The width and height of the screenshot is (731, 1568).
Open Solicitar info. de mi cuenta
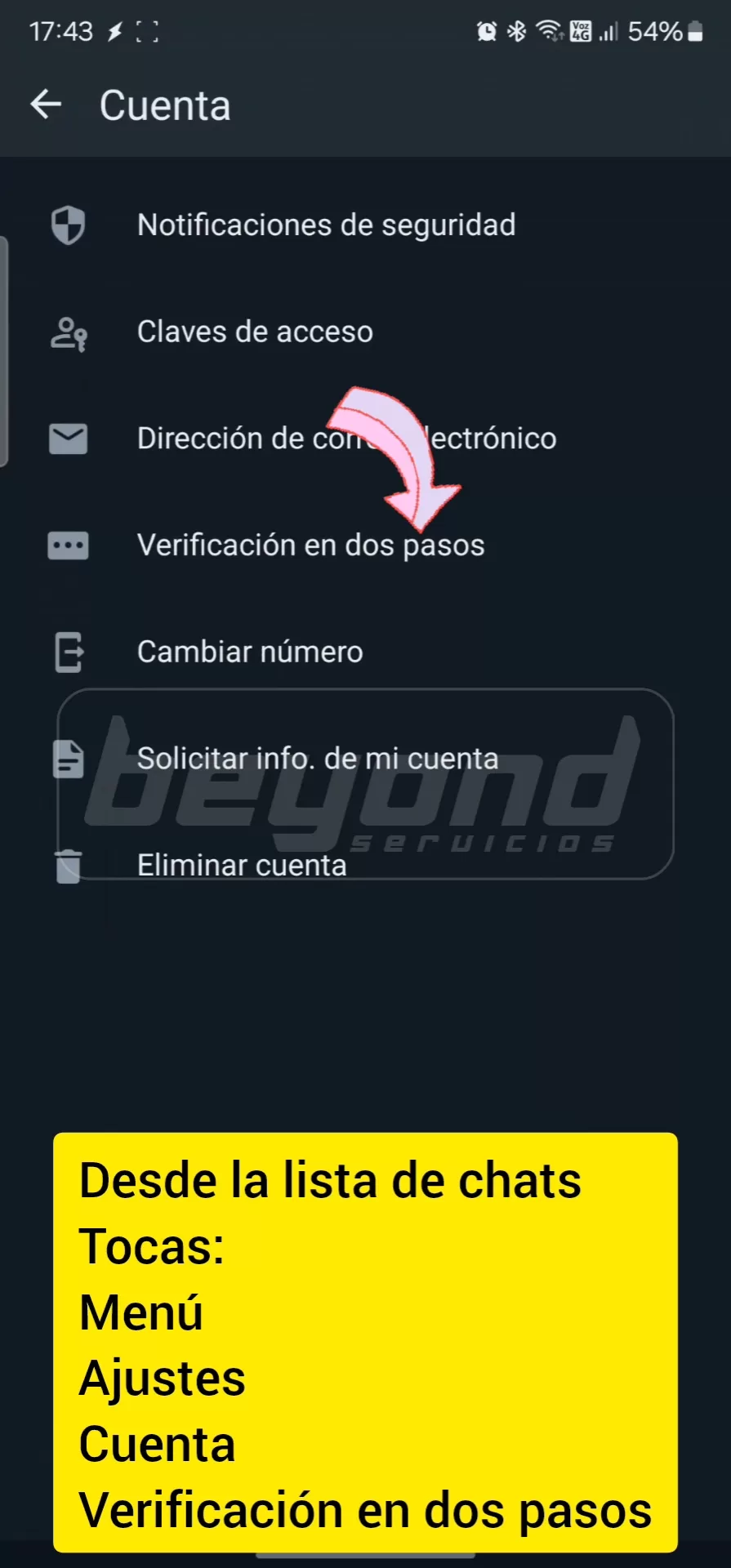click(x=317, y=758)
